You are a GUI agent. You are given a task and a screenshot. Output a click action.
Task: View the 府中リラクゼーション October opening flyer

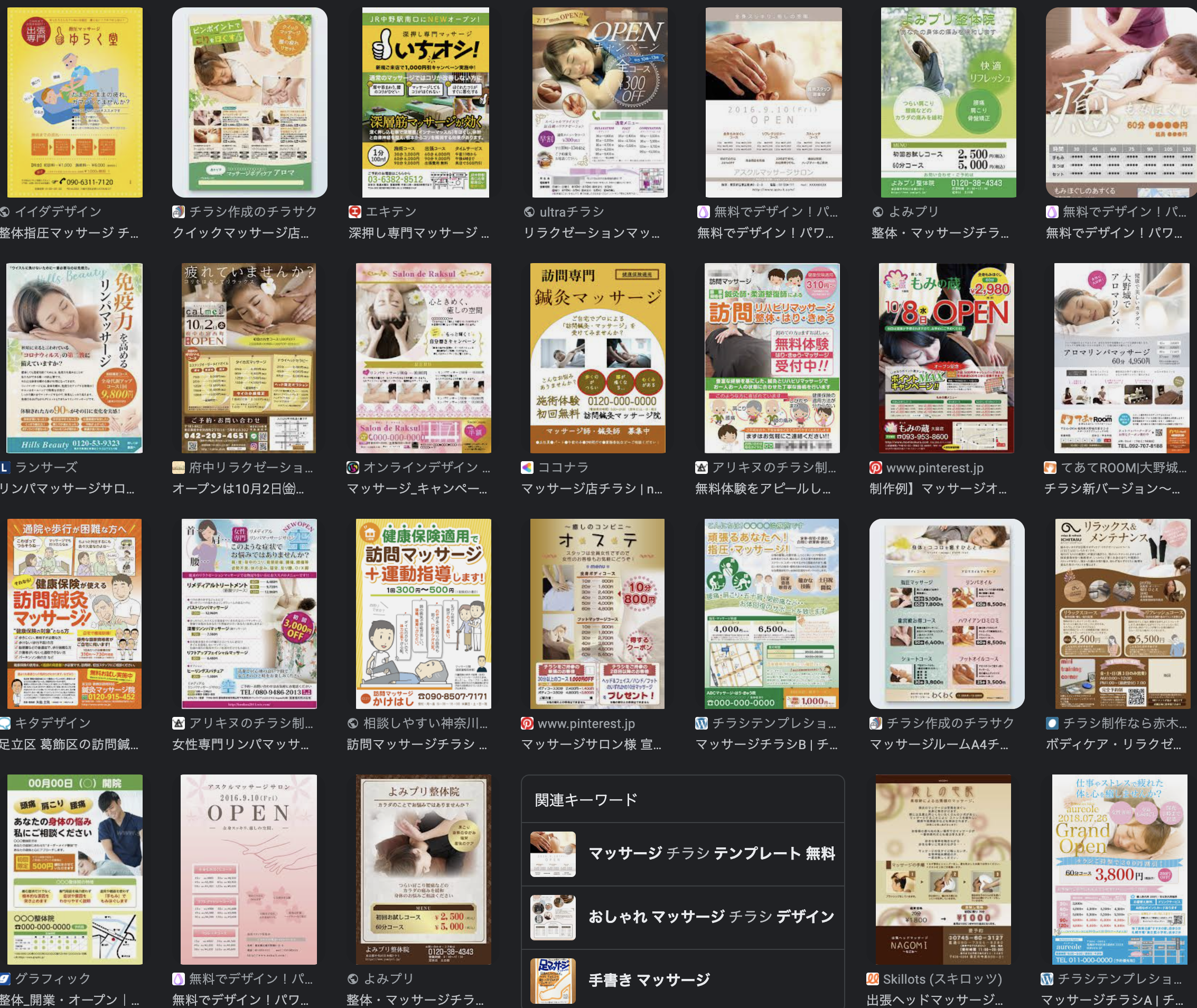(249, 358)
